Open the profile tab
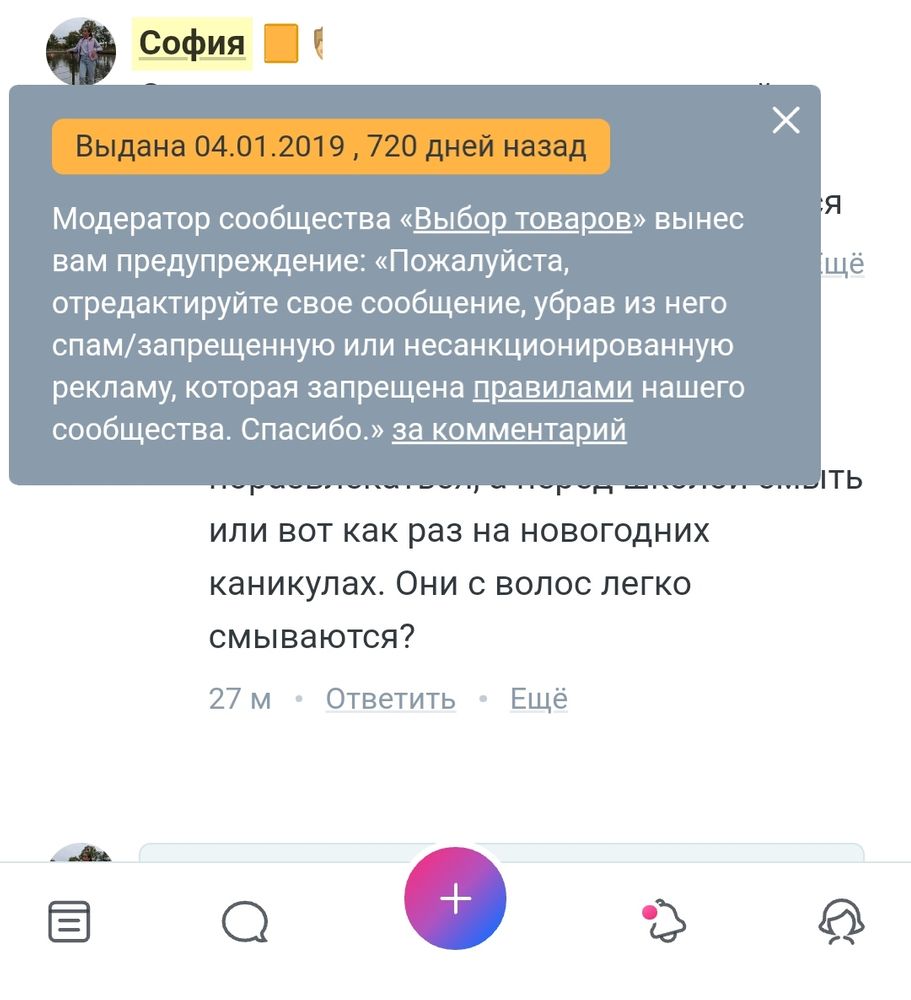 tap(841, 921)
